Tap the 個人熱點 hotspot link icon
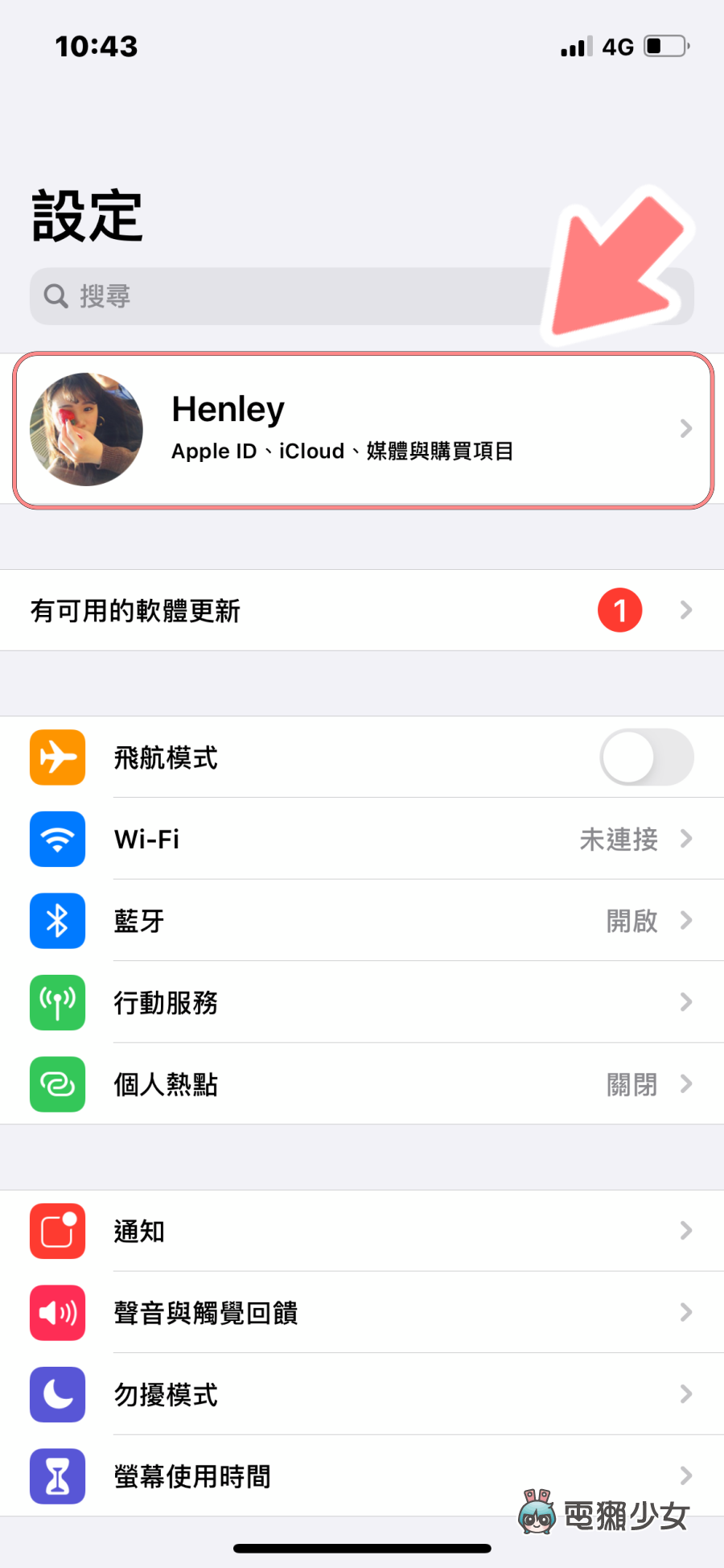The height and width of the screenshot is (1568, 724). pyautogui.click(x=57, y=1085)
